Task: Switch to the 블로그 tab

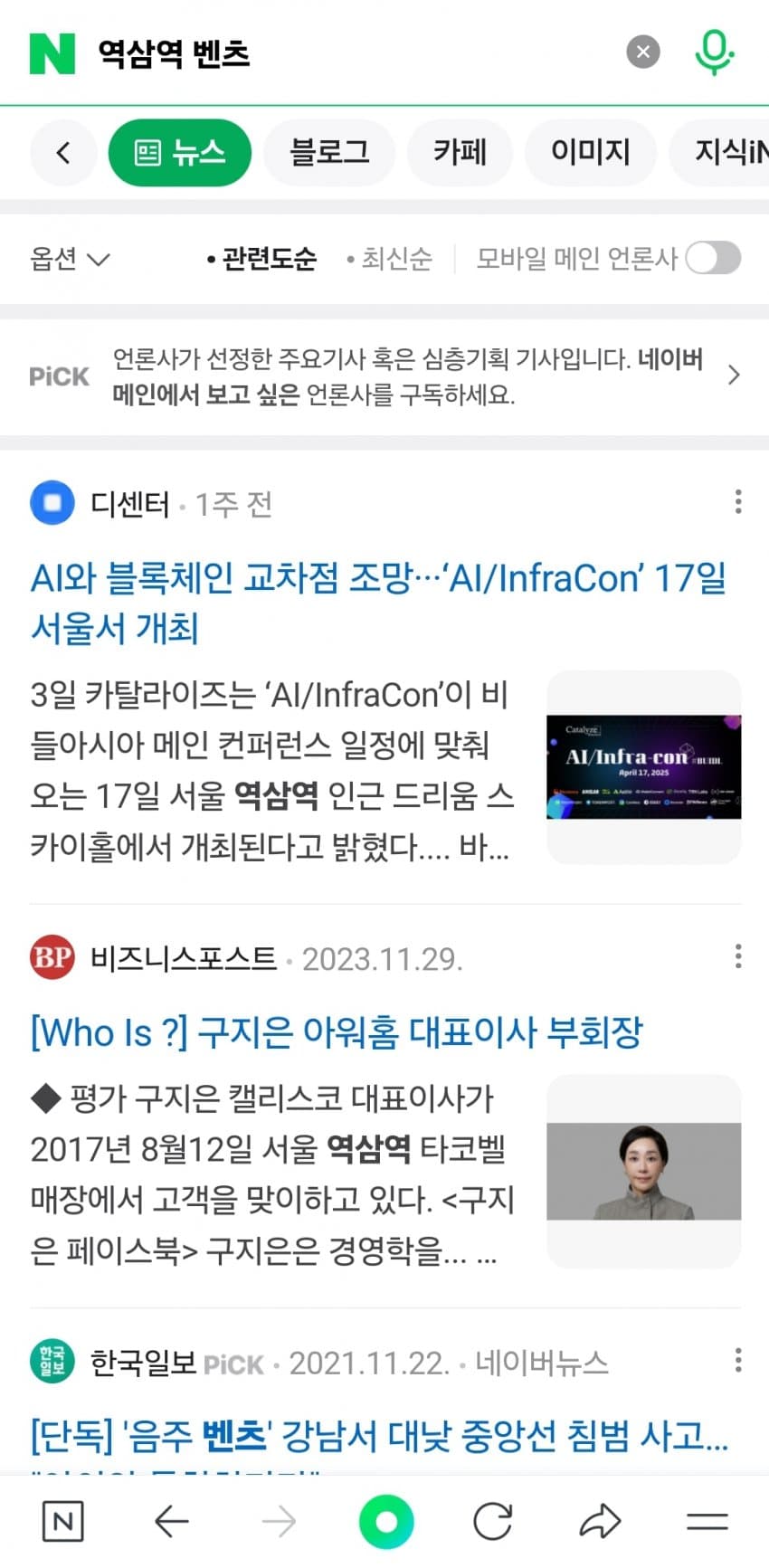Action: tap(329, 152)
